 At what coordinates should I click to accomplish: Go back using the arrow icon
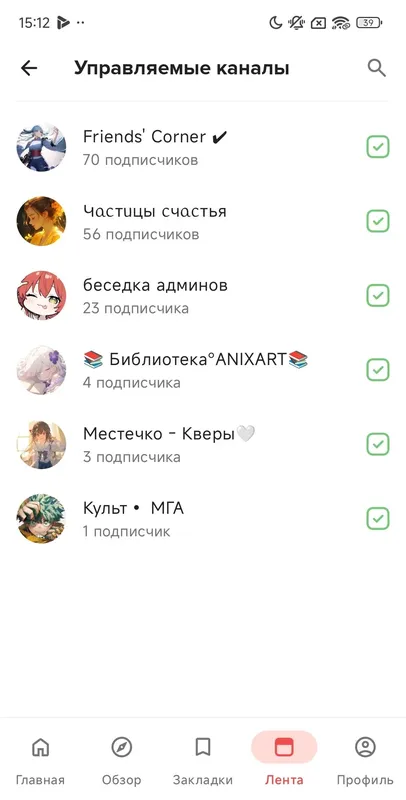(29, 68)
